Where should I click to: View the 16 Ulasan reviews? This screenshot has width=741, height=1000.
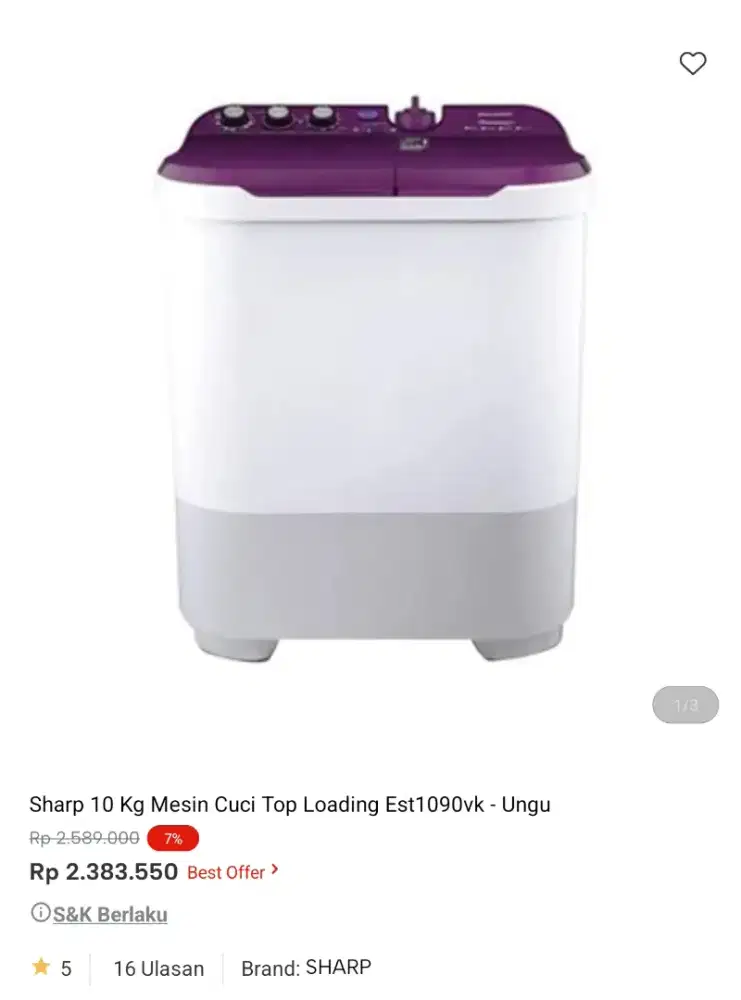[158, 968]
